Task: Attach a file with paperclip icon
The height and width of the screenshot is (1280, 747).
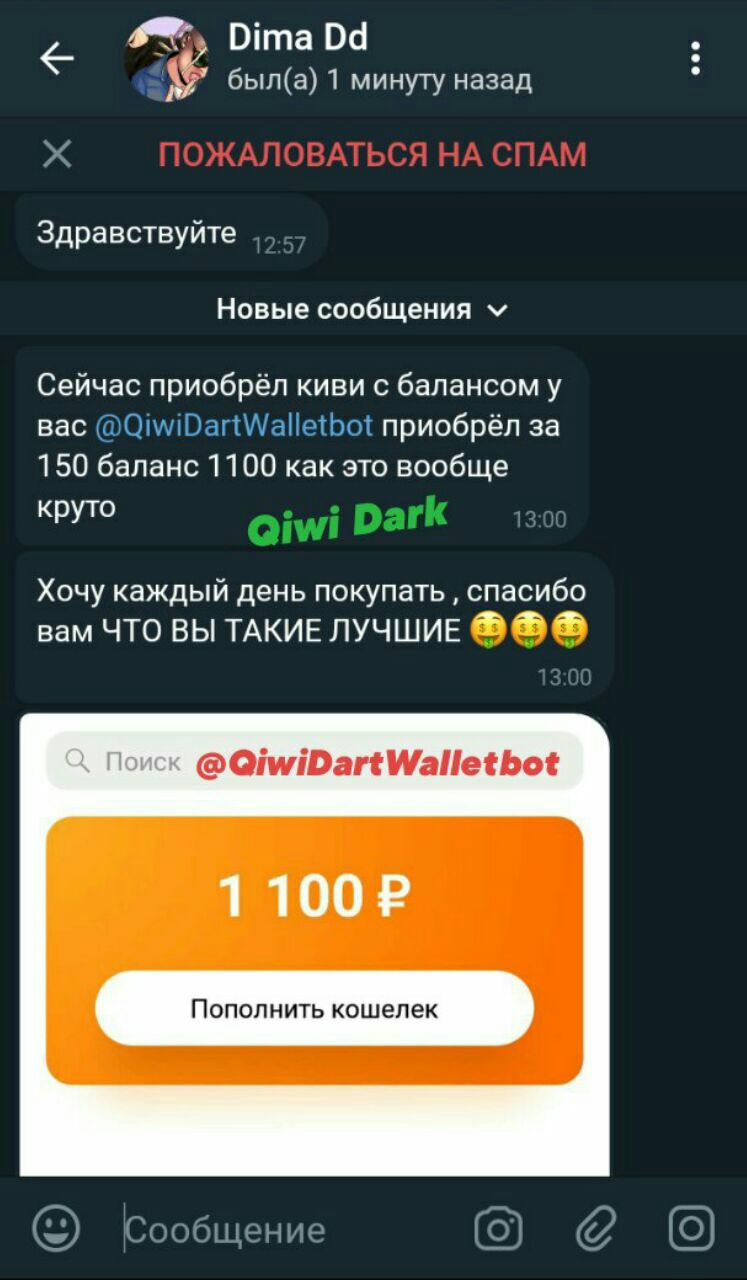Action: click(x=594, y=1228)
